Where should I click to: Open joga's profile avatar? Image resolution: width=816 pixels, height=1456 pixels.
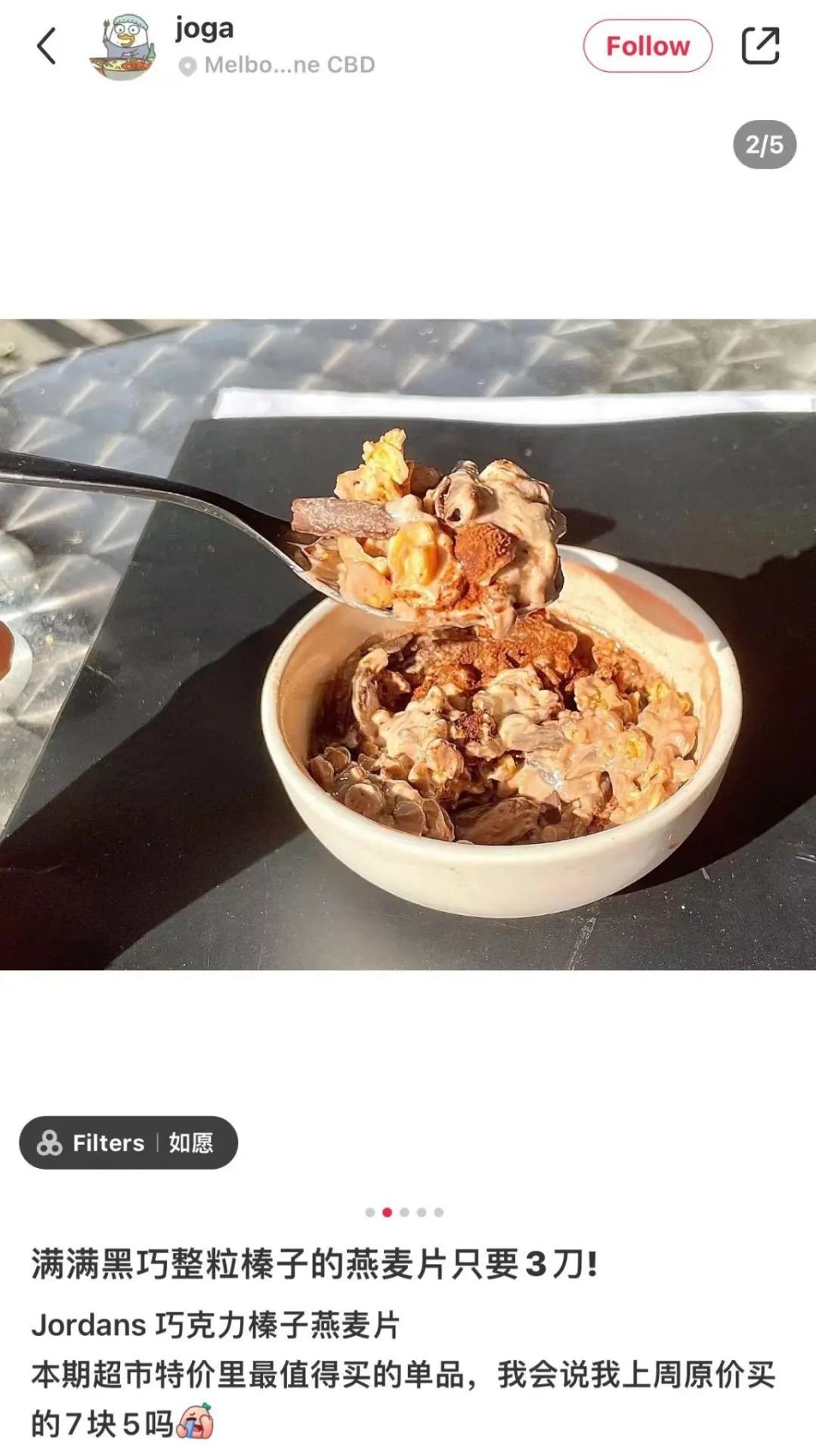(123, 47)
